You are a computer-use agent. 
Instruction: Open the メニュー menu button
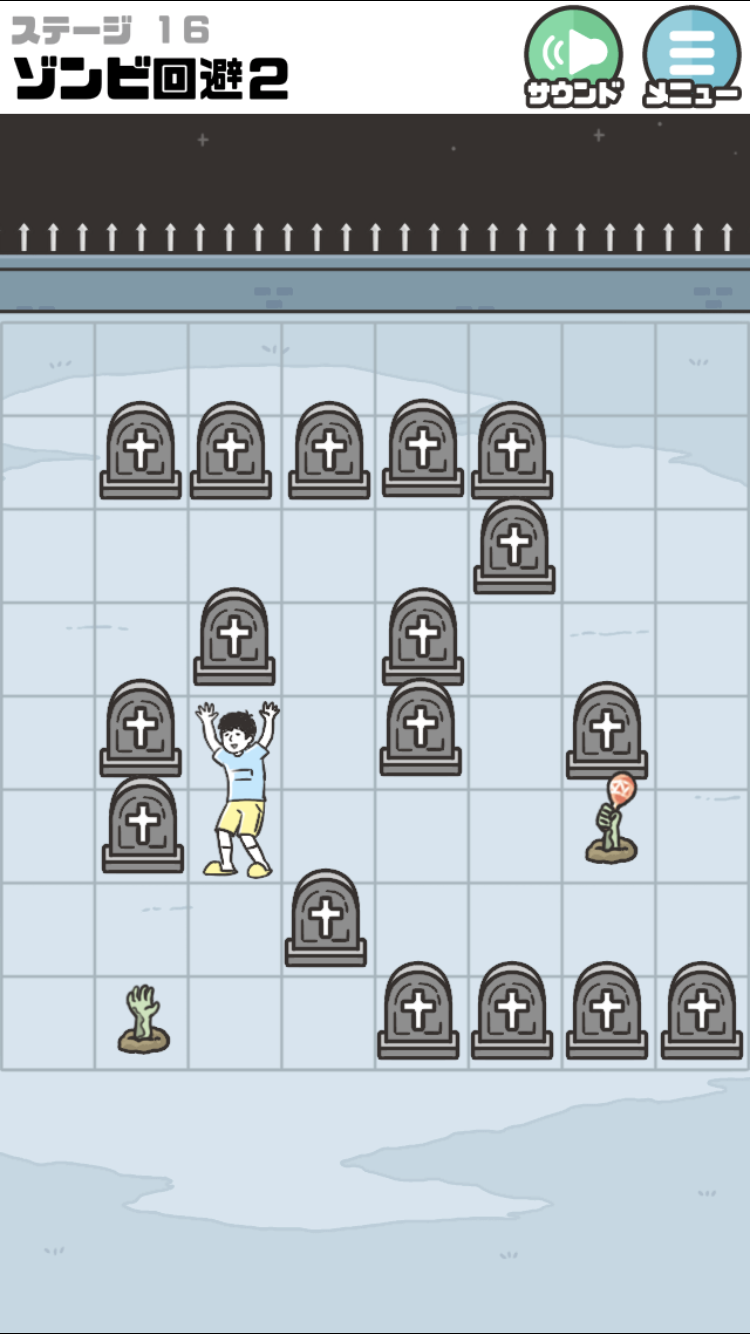(692, 57)
